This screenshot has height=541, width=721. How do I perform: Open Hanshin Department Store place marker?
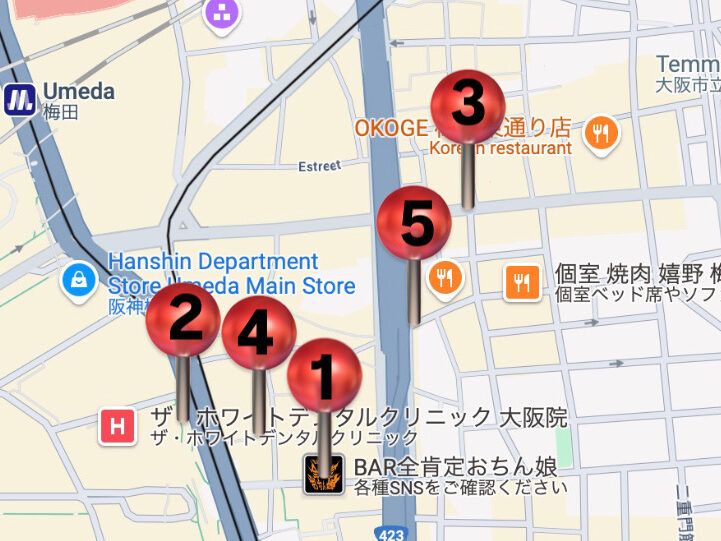[x=77, y=279]
